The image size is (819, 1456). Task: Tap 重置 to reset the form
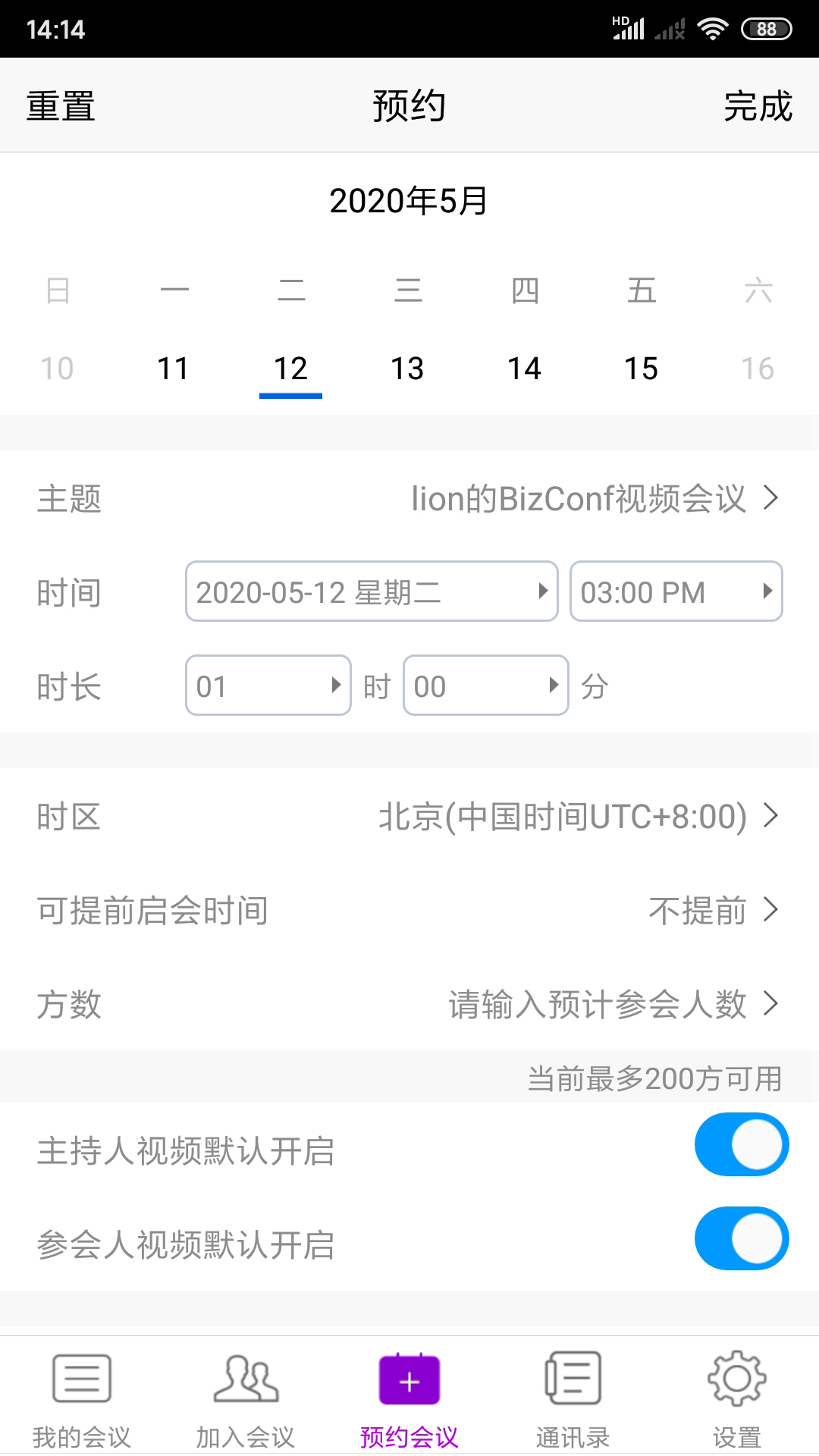coord(61,106)
